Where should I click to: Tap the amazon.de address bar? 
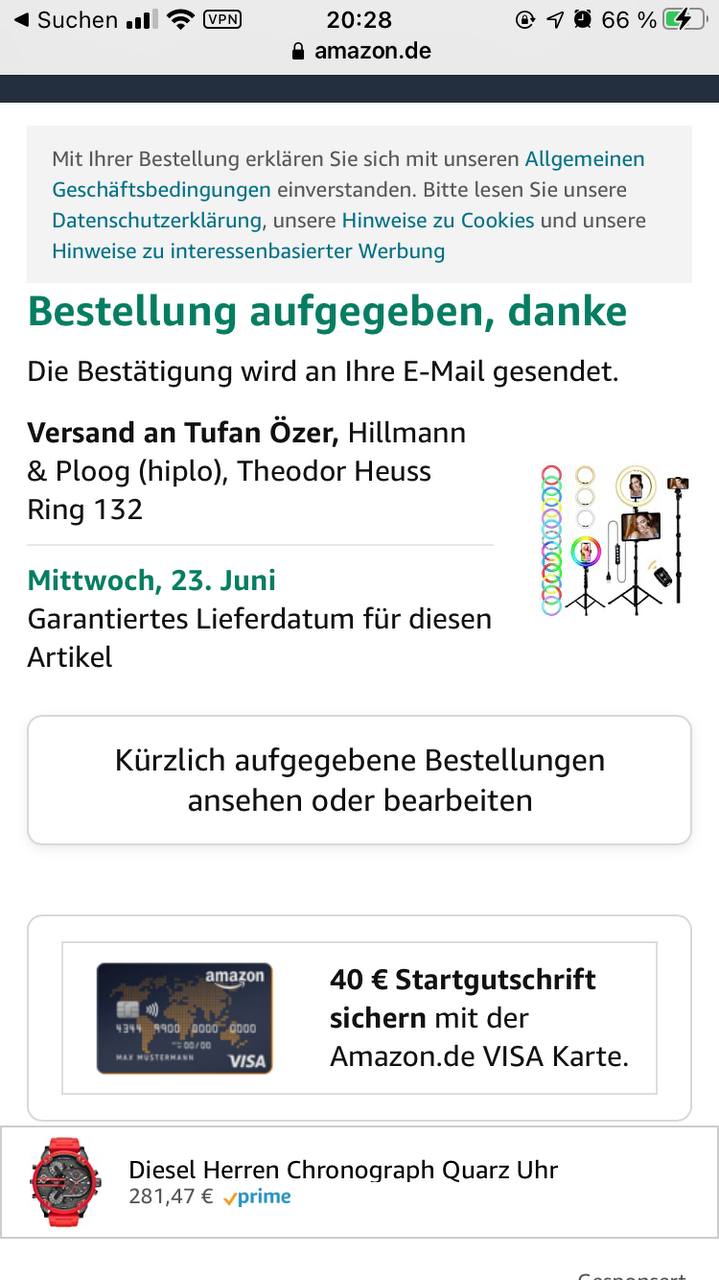pos(361,51)
